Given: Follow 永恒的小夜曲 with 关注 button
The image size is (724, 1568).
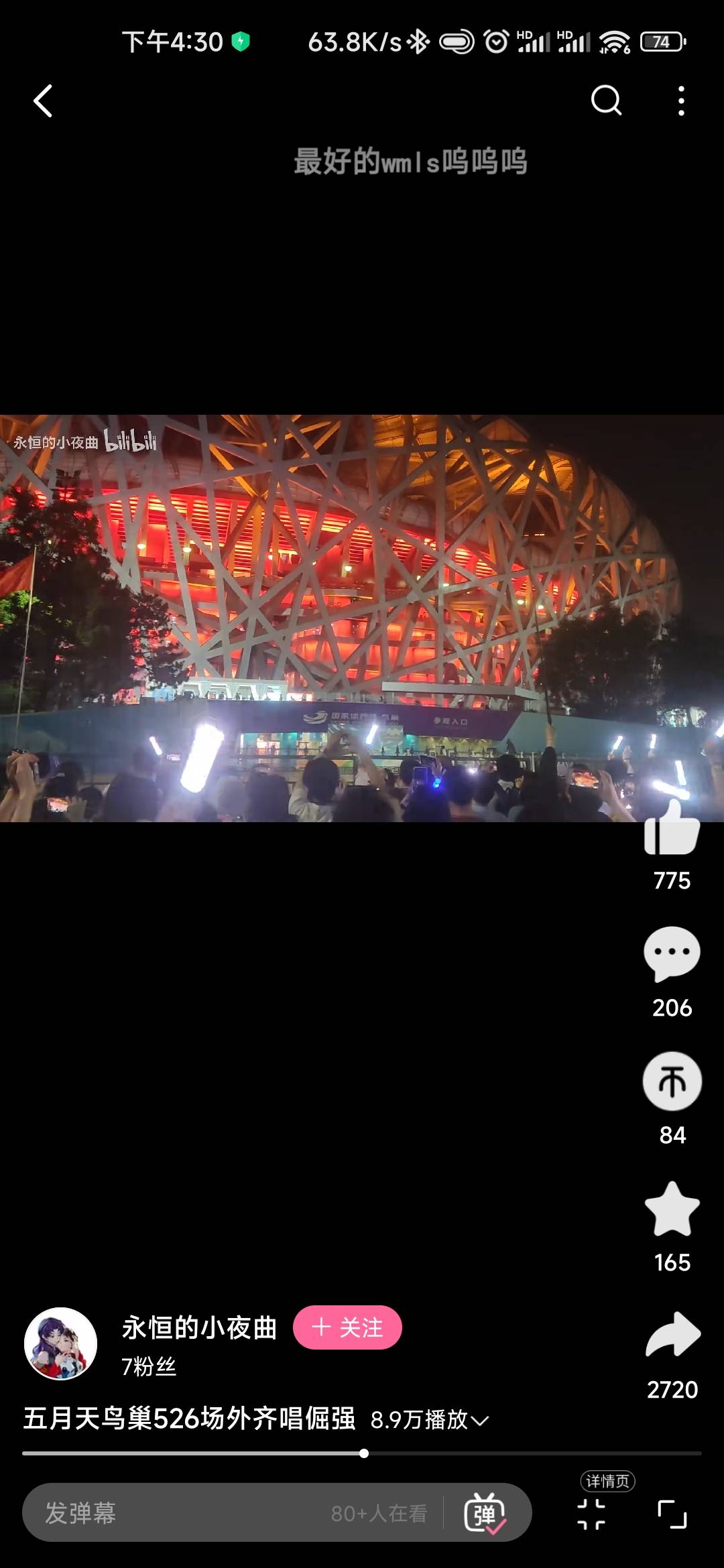Looking at the screenshot, I should coord(347,1327).
